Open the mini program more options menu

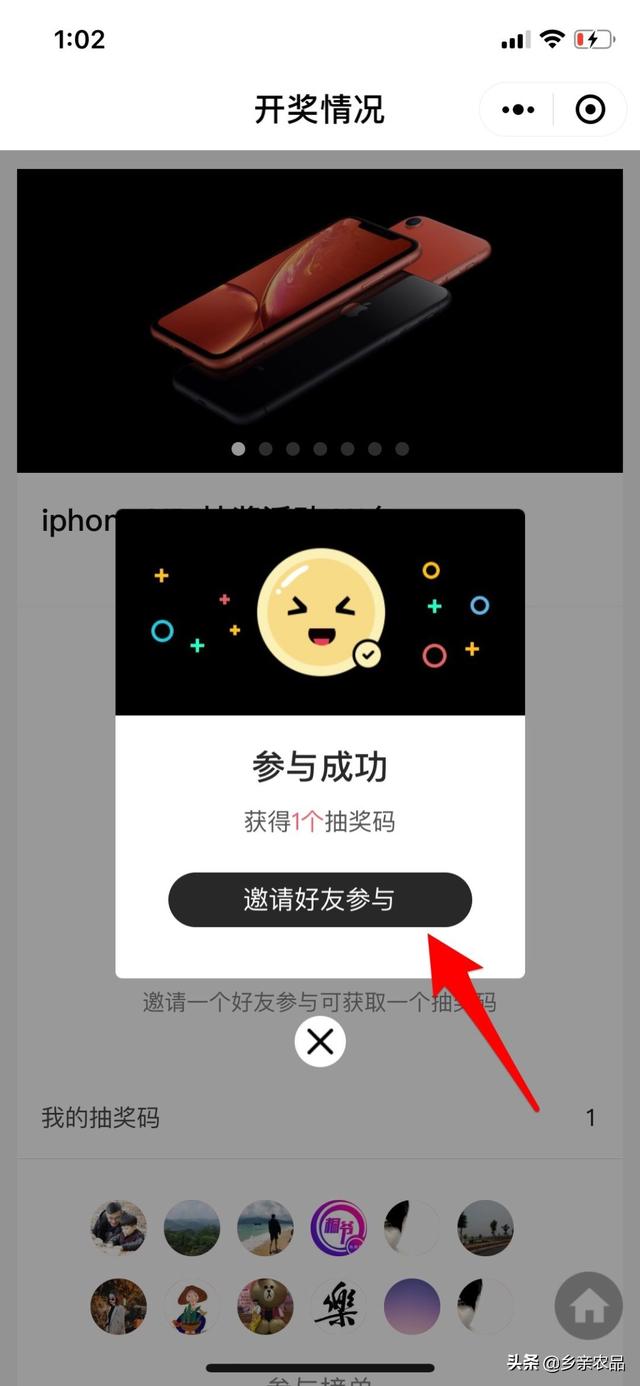click(x=517, y=110)
